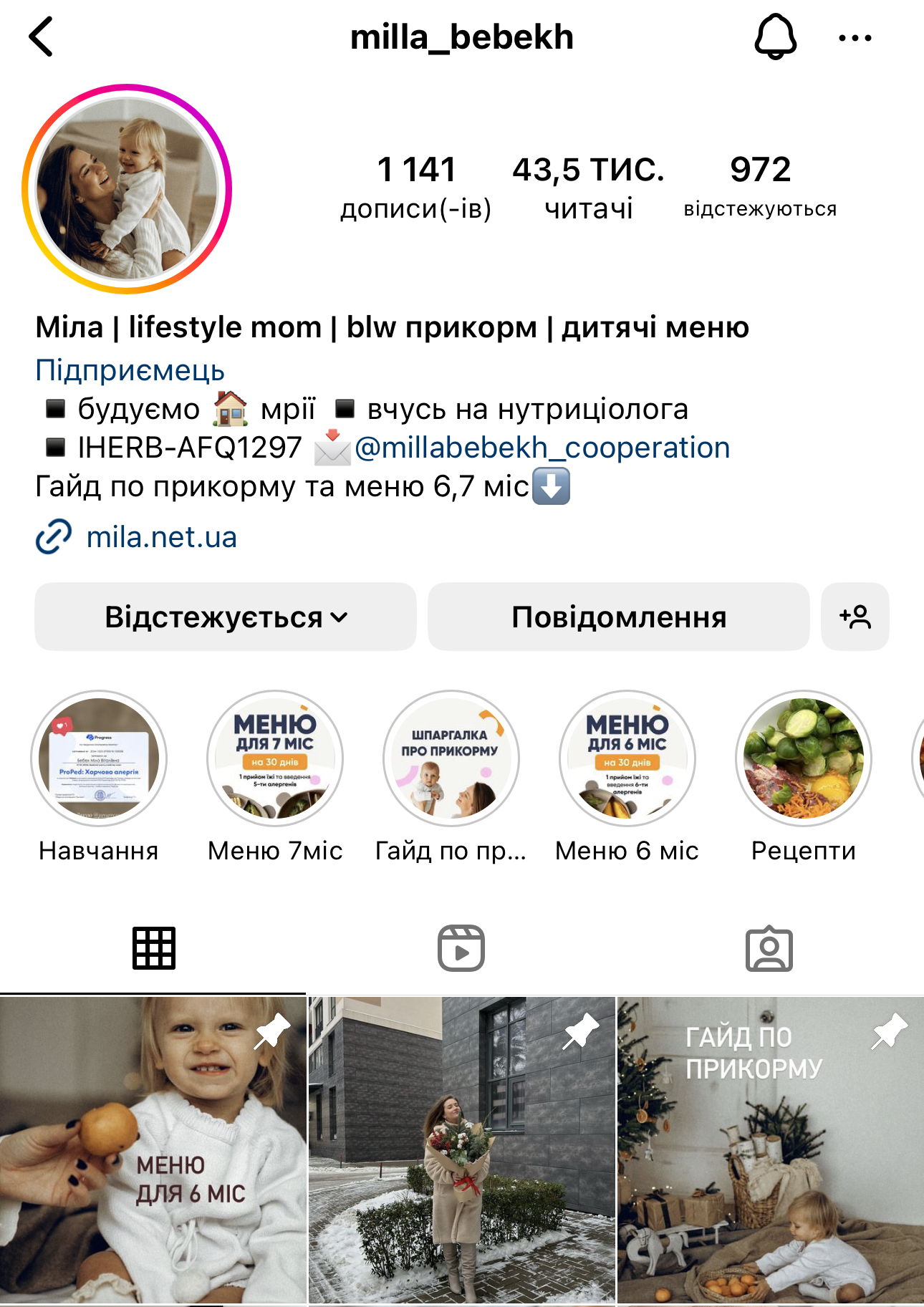The width and height of the screenshot is (924, 1307).
Task: Open the @millabebekh_cooperation mention link
Action: [542, 448]
